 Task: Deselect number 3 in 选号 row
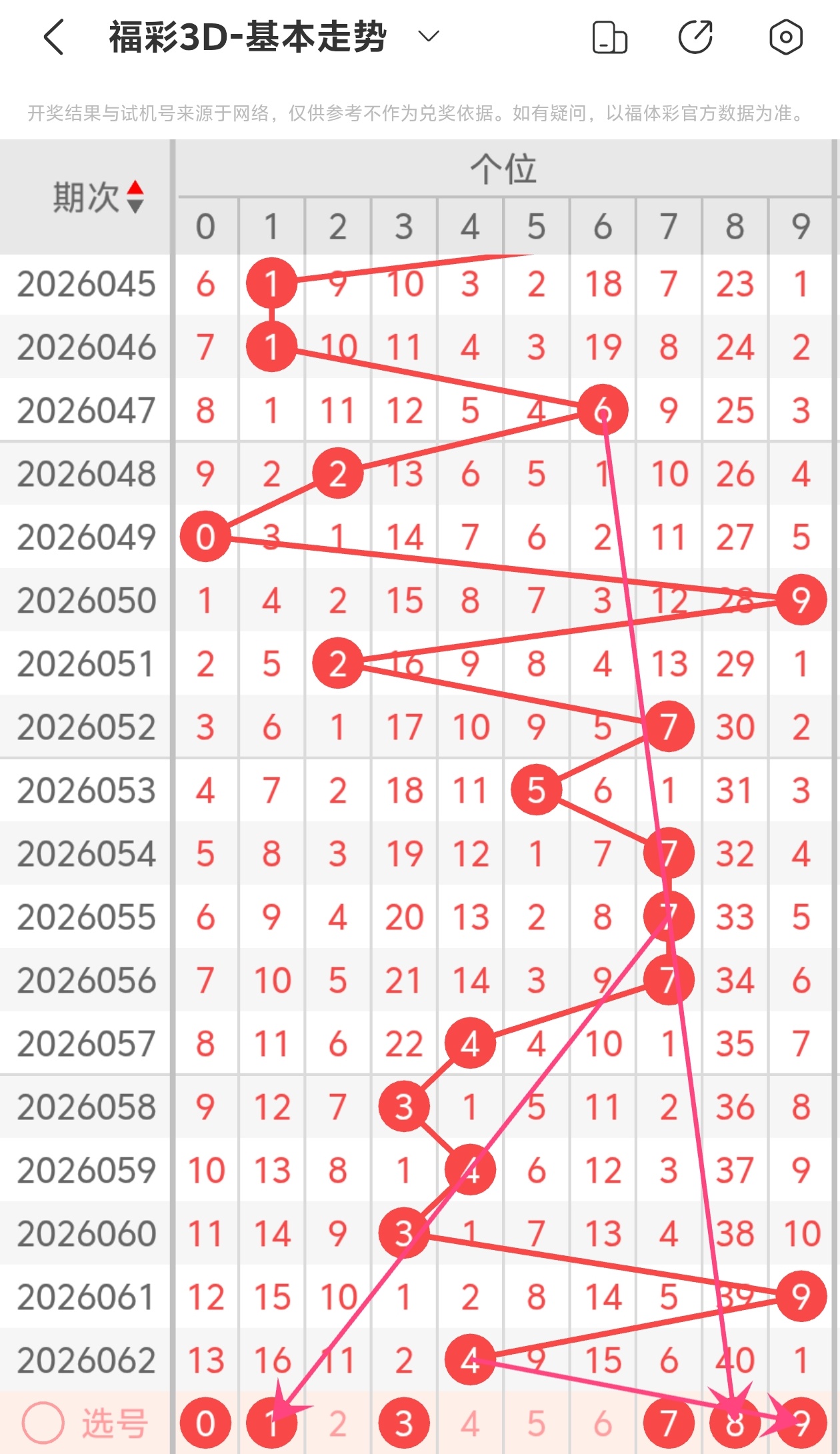point(403,1423)
